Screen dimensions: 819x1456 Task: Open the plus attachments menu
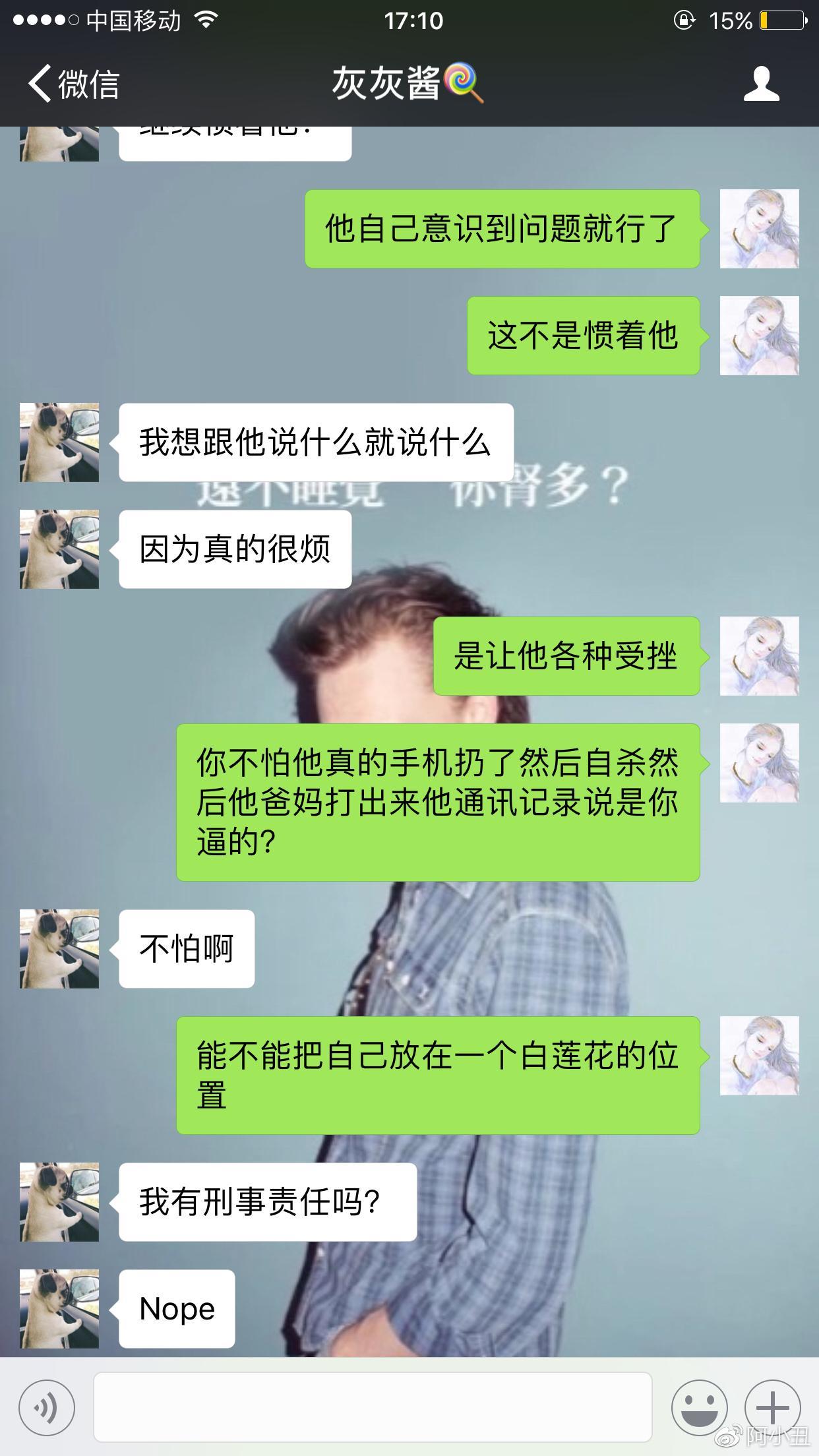pos(772,1408)
